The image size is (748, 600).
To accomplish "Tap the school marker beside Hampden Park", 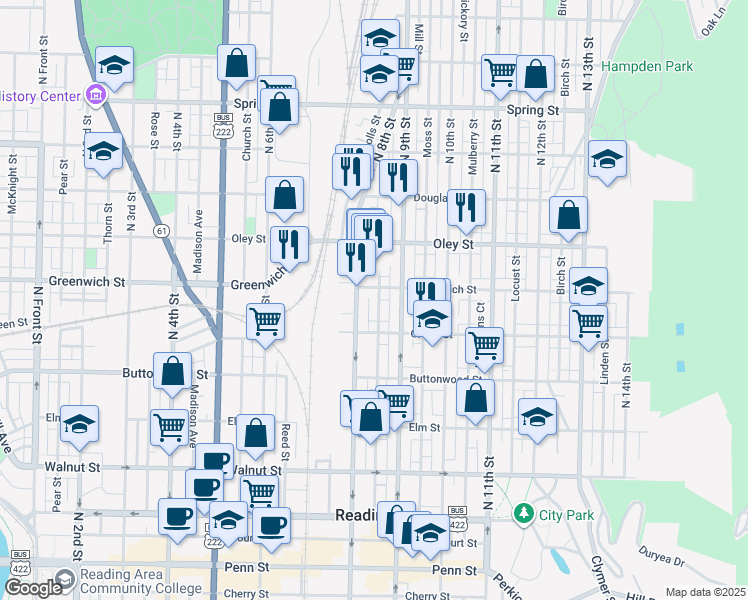I will (x=607, y=160).
